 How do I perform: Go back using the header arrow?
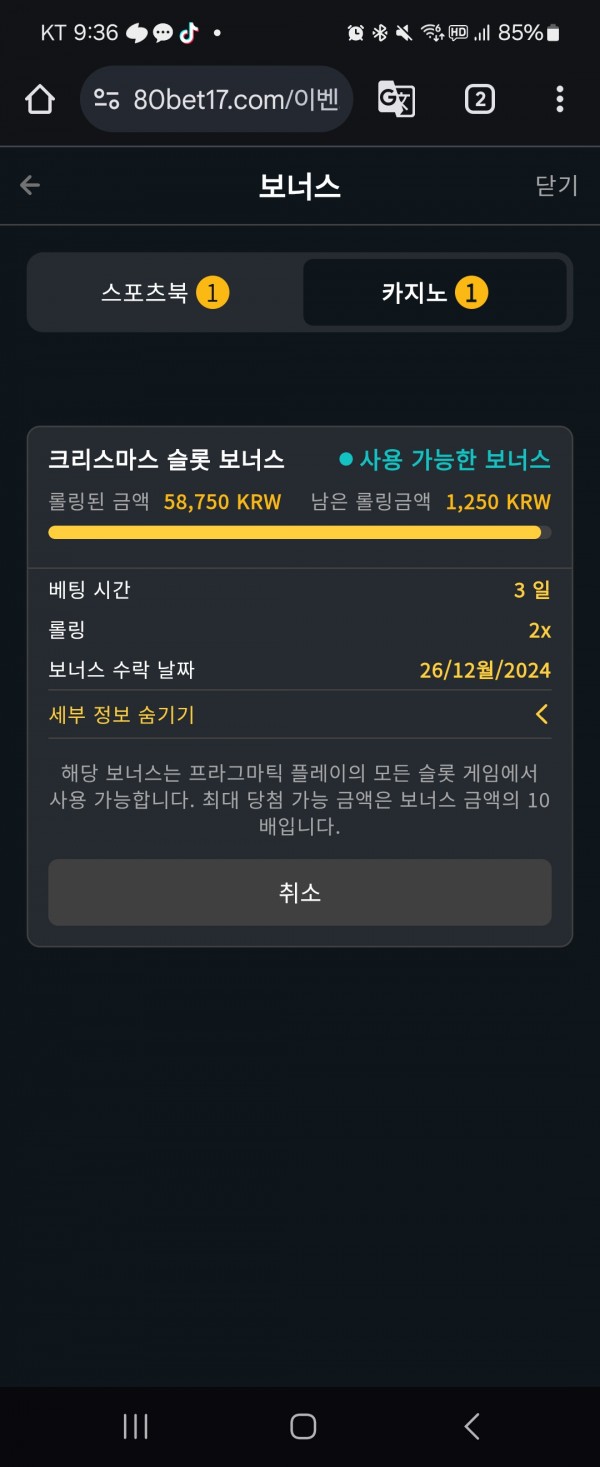pyautogui.click(x=30, y=185)
